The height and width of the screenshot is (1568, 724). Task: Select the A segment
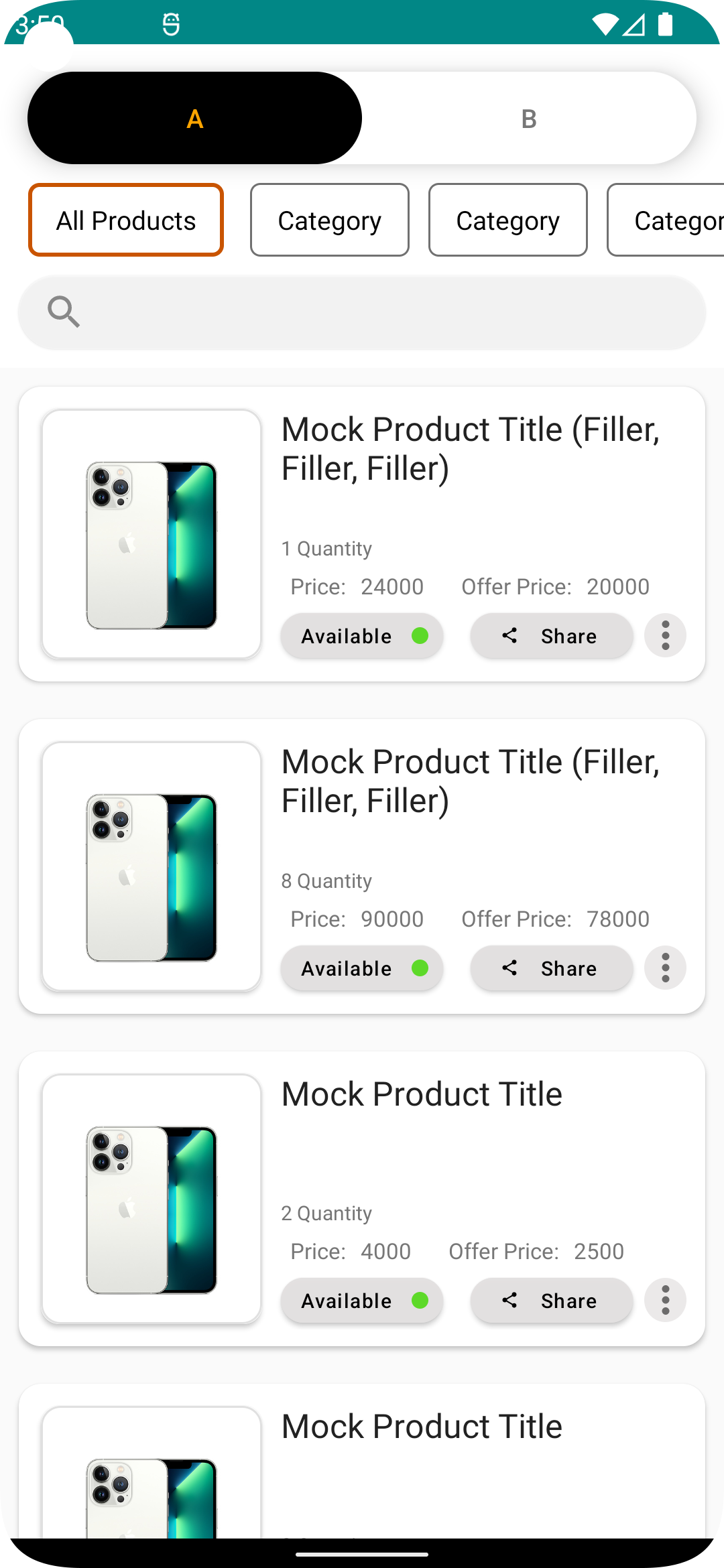194,119
